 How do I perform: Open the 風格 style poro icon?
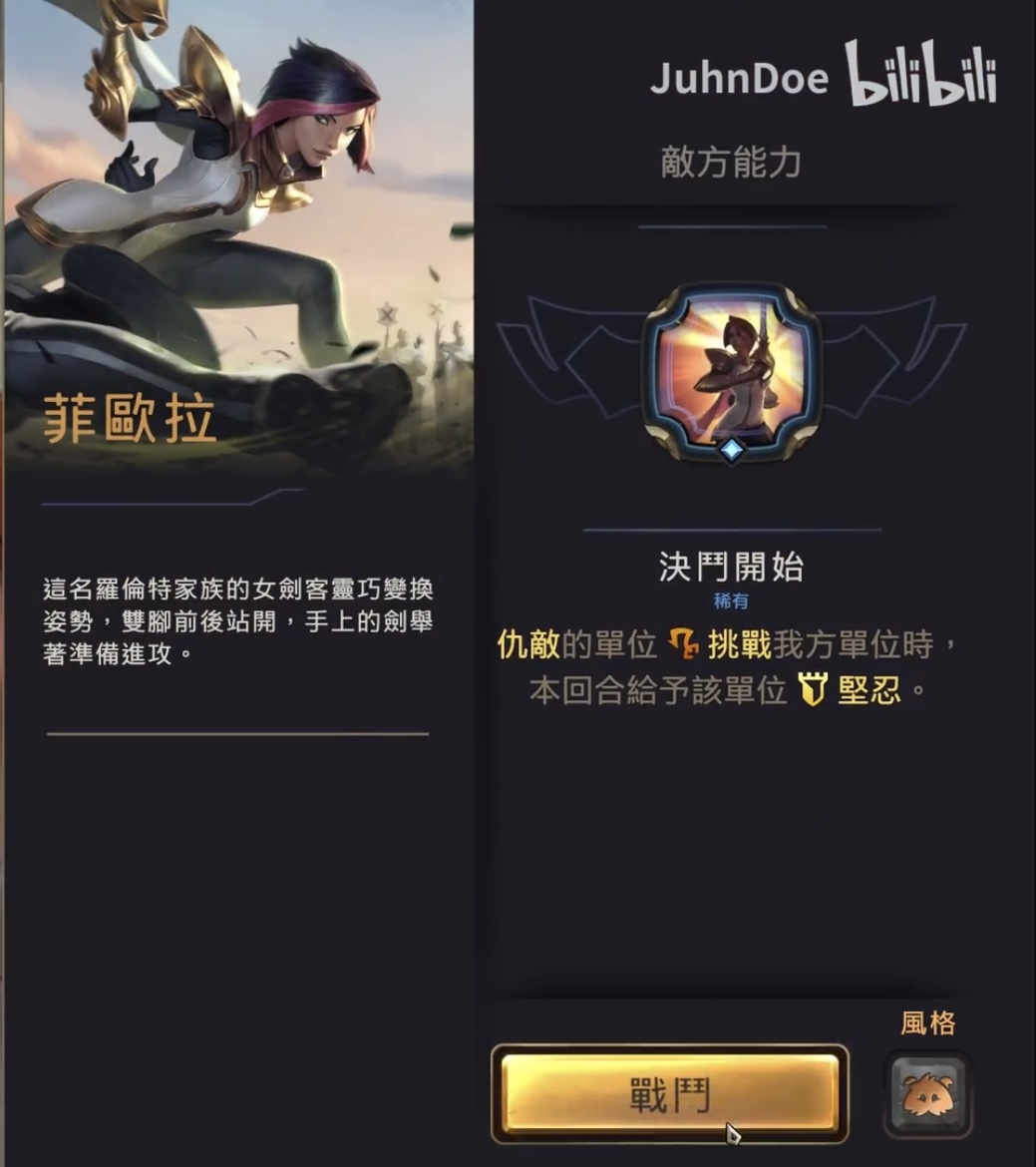pyautogui.click(x=927, y=1094)
